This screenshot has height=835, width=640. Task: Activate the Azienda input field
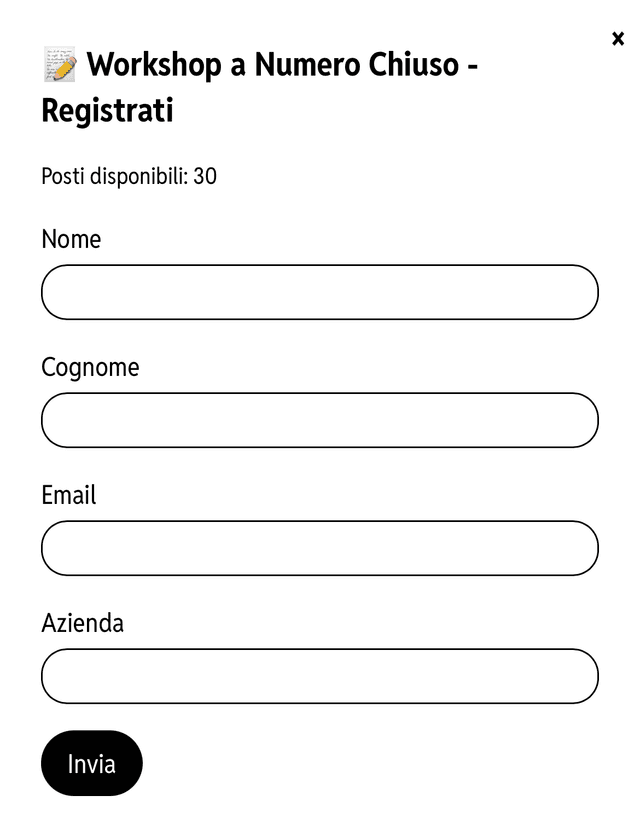click(x=320, y=676)
